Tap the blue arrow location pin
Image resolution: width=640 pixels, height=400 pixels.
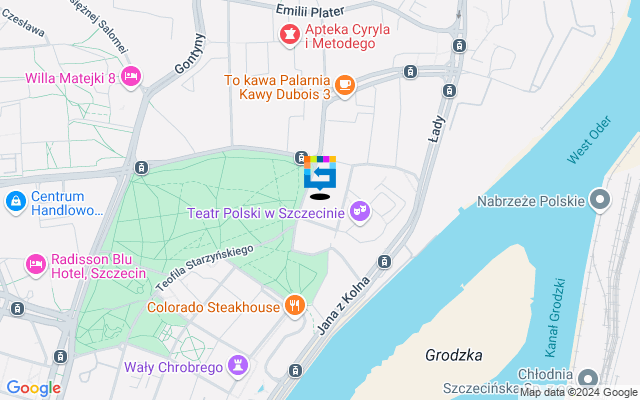320,176
